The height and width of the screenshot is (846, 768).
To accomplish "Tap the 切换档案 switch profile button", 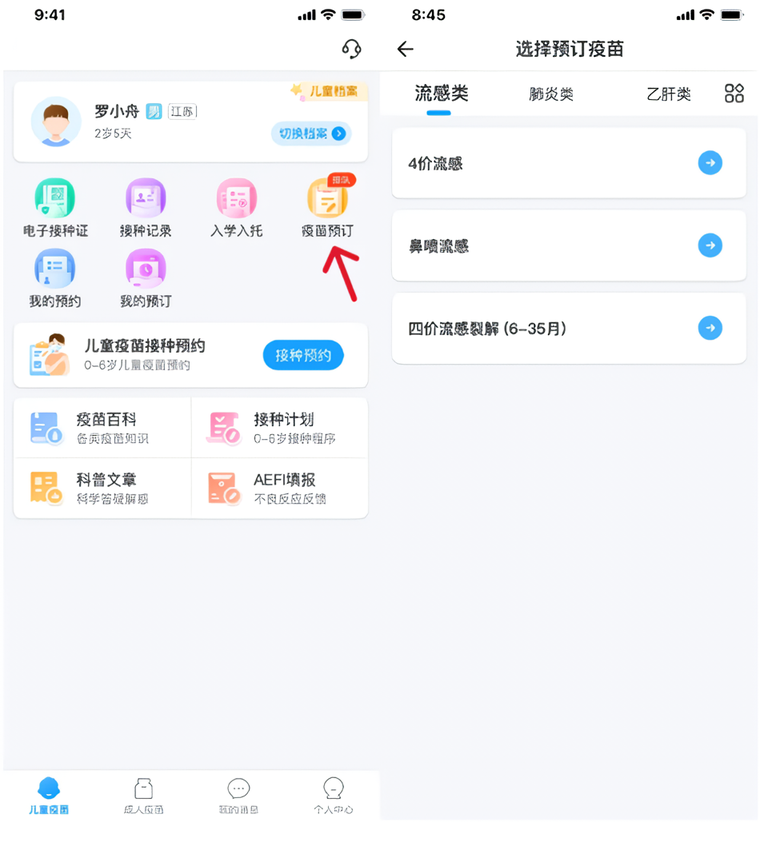I will [x=310, y=132].
